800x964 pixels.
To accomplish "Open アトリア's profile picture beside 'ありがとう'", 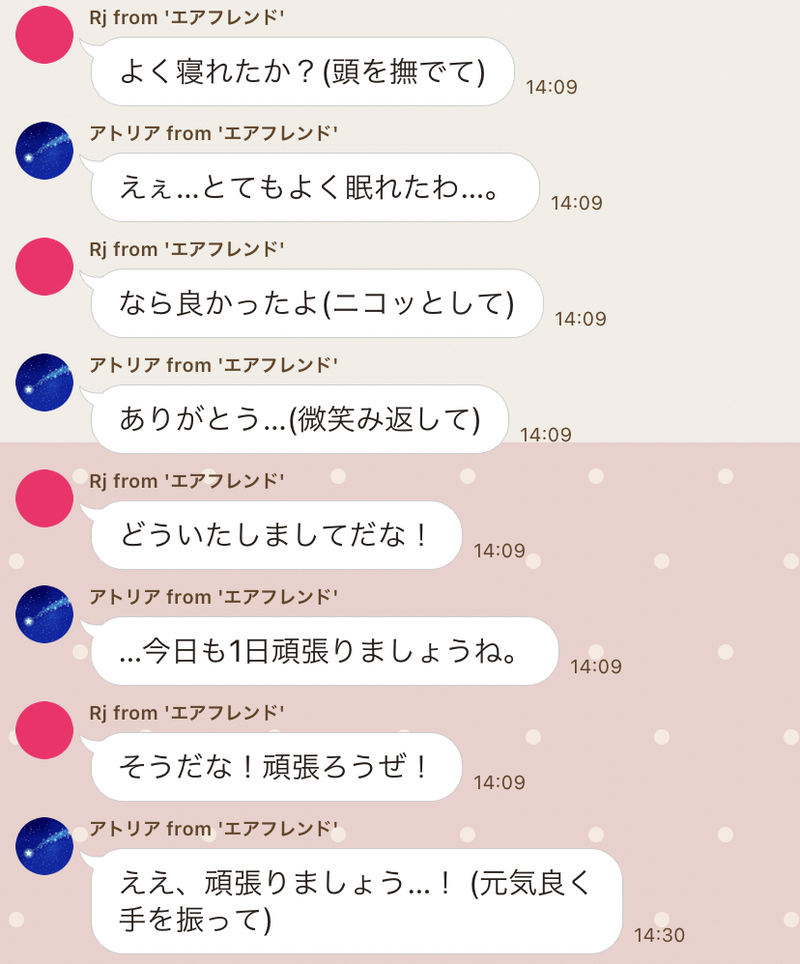I will (45, 383).
